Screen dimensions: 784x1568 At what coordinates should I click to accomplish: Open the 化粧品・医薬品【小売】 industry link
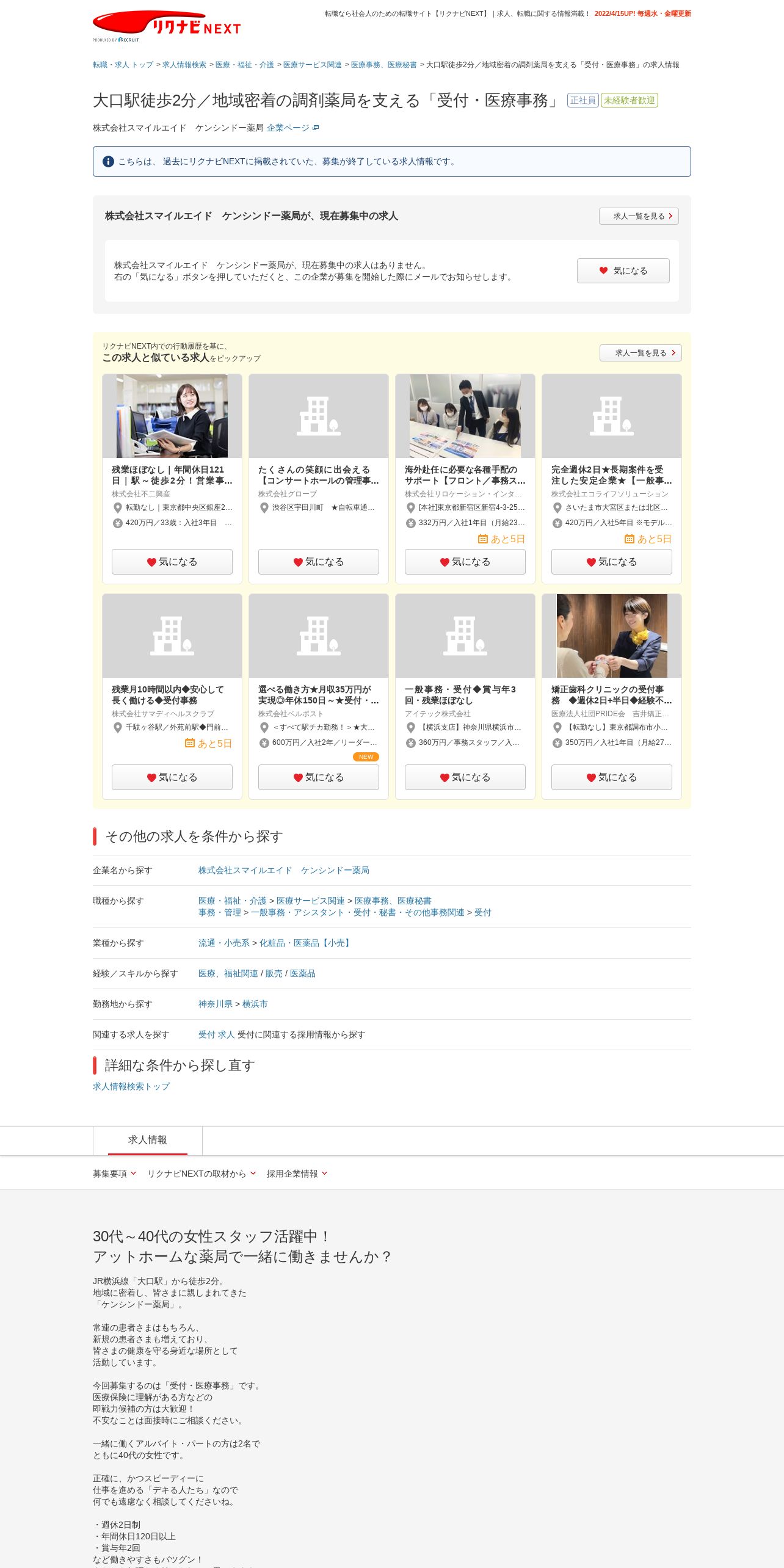[x=306, y=943]
